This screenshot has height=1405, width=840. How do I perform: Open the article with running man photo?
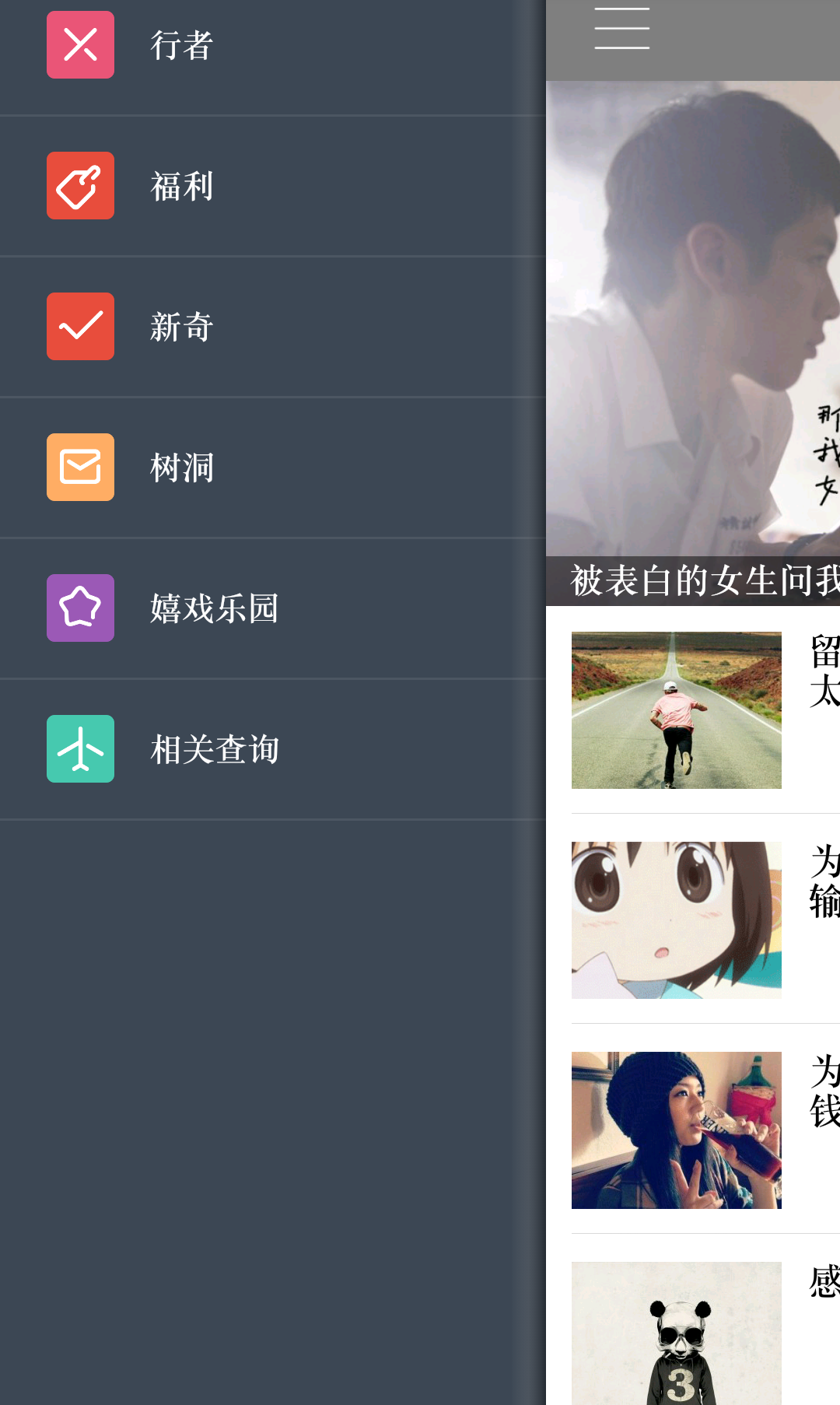click(x=693, y=710)
